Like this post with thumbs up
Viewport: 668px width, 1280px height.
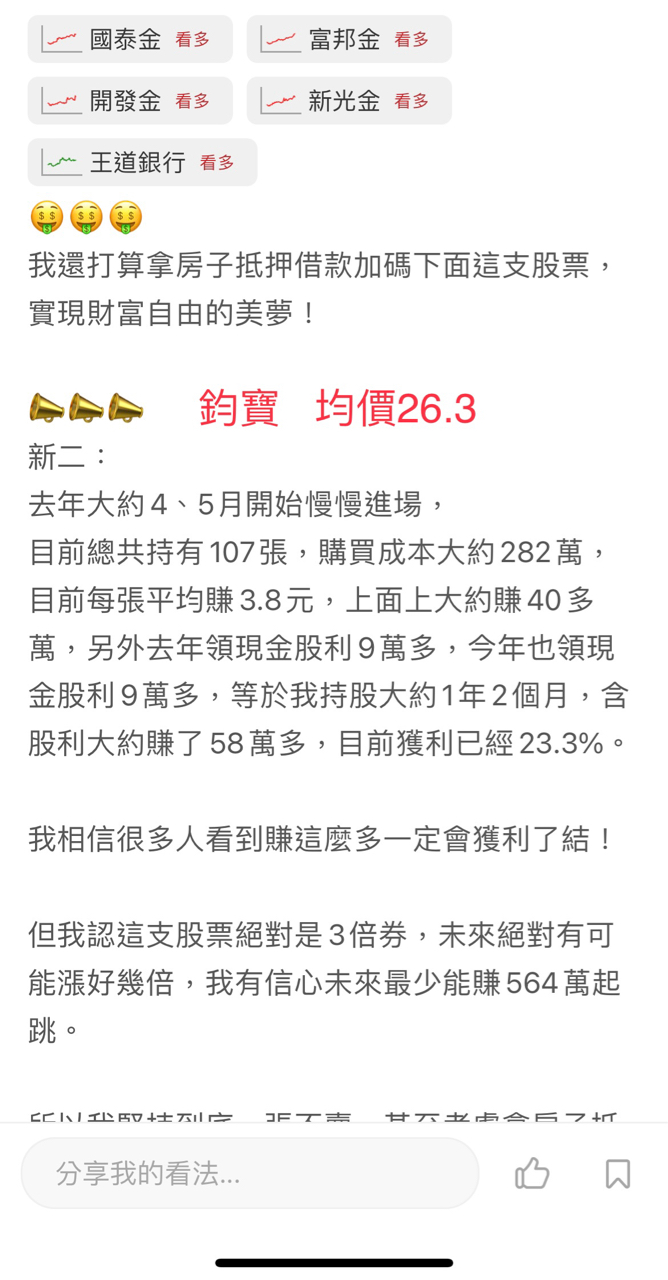pyautogui.click(x=532, y=1173)
